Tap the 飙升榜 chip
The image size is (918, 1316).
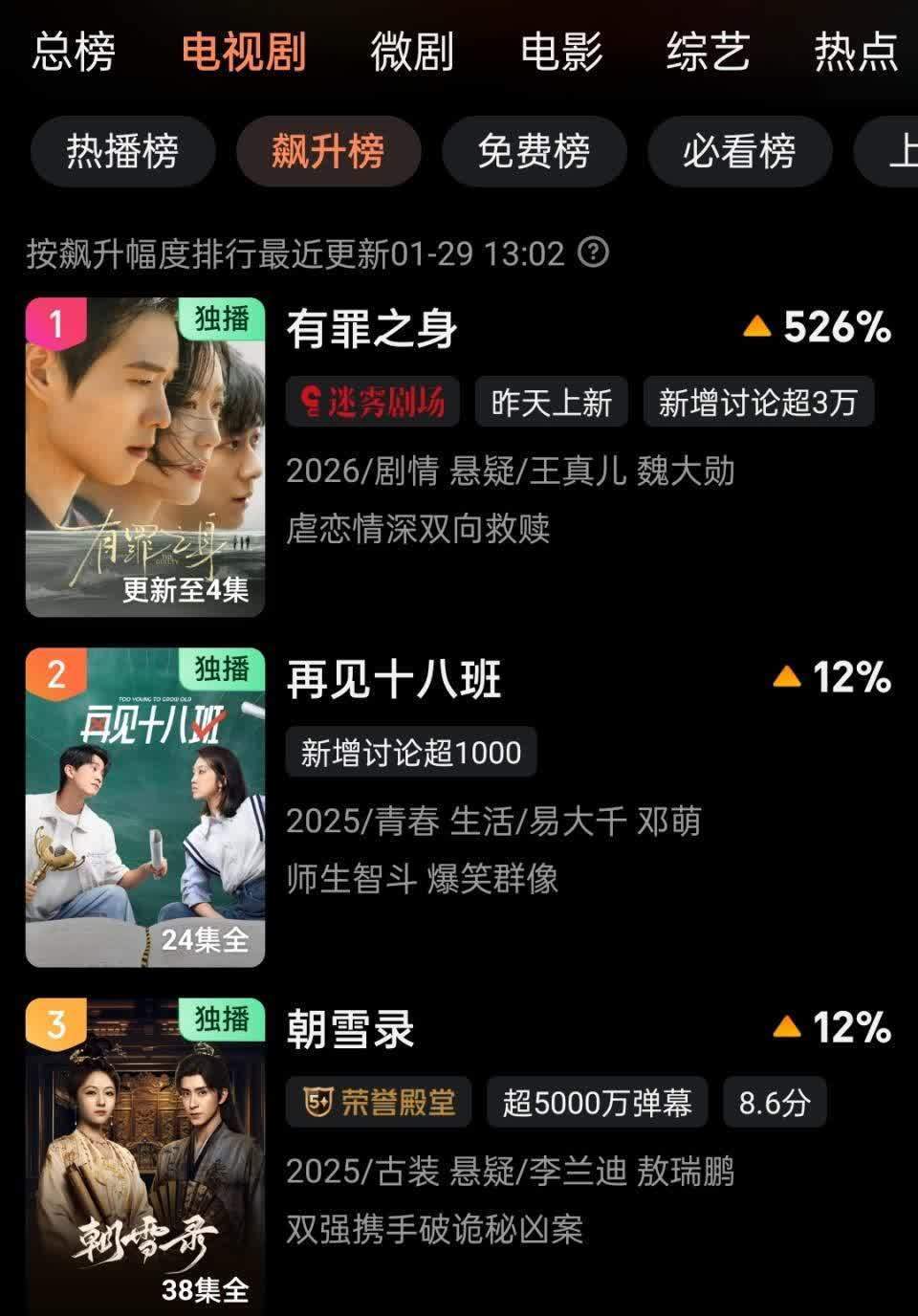[328, 151]
